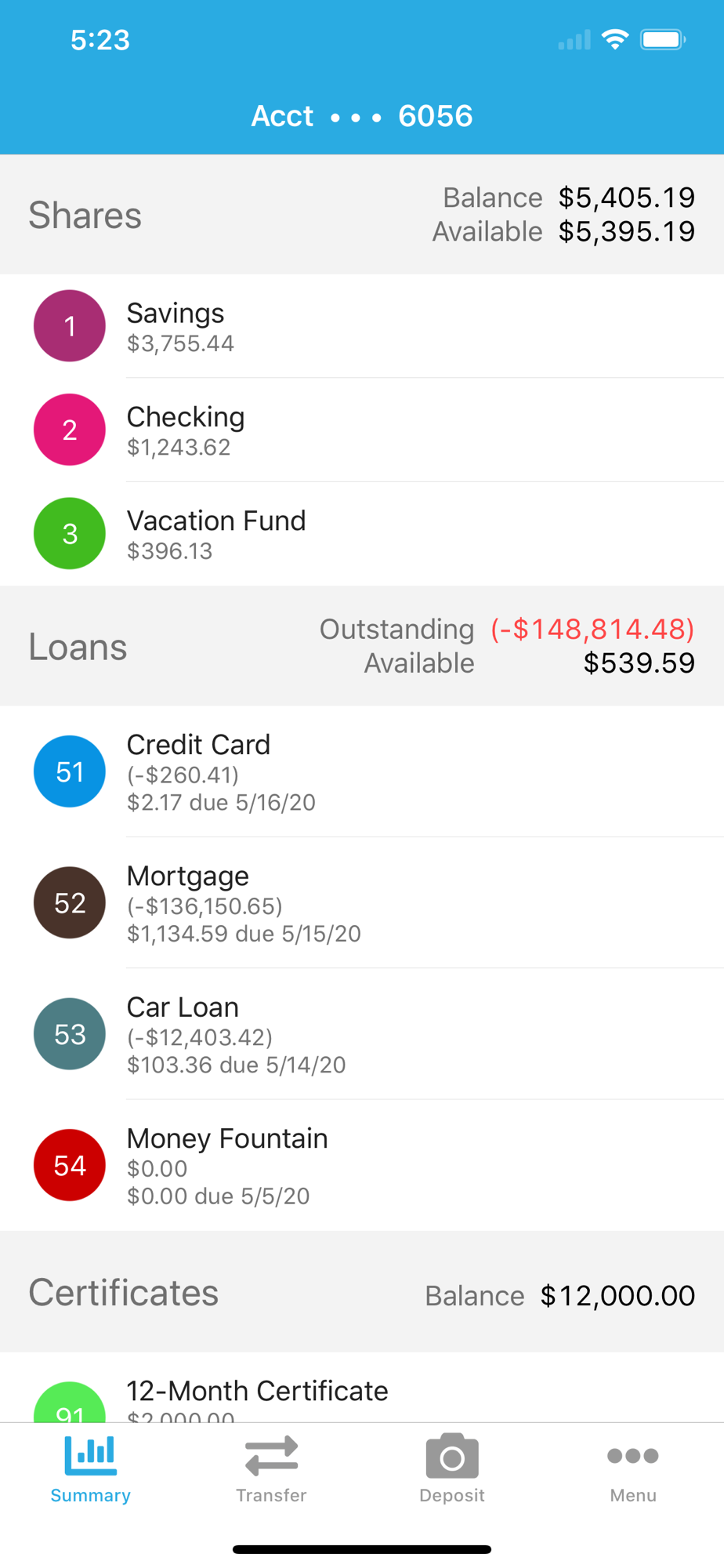Select the Mortgage loan
724x1568 pixels.
[362, 902]
